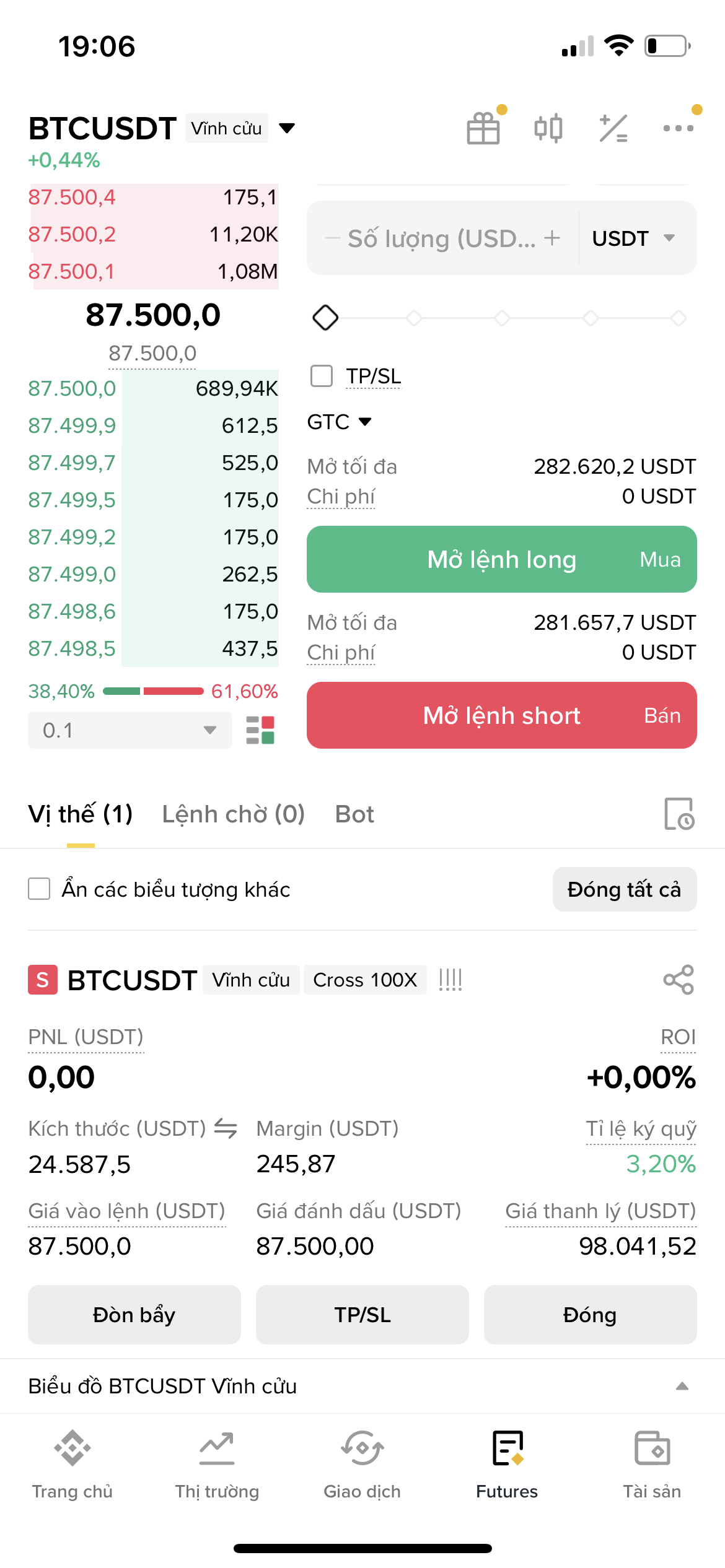Adjust leverage with the Đòn bẩy button
This screenshot has width=725, height=1568.
click(134, 1315)
